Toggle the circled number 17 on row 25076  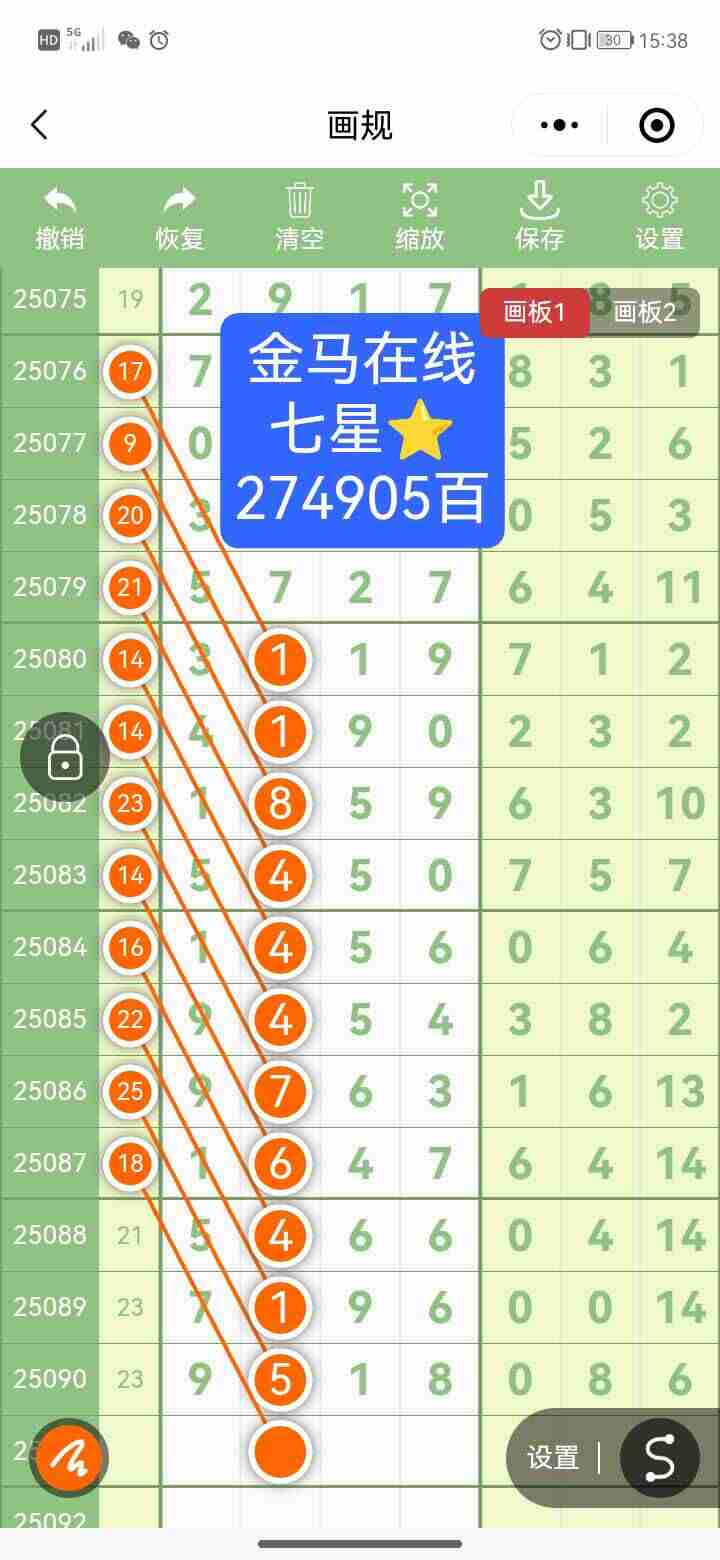point(130,371)
